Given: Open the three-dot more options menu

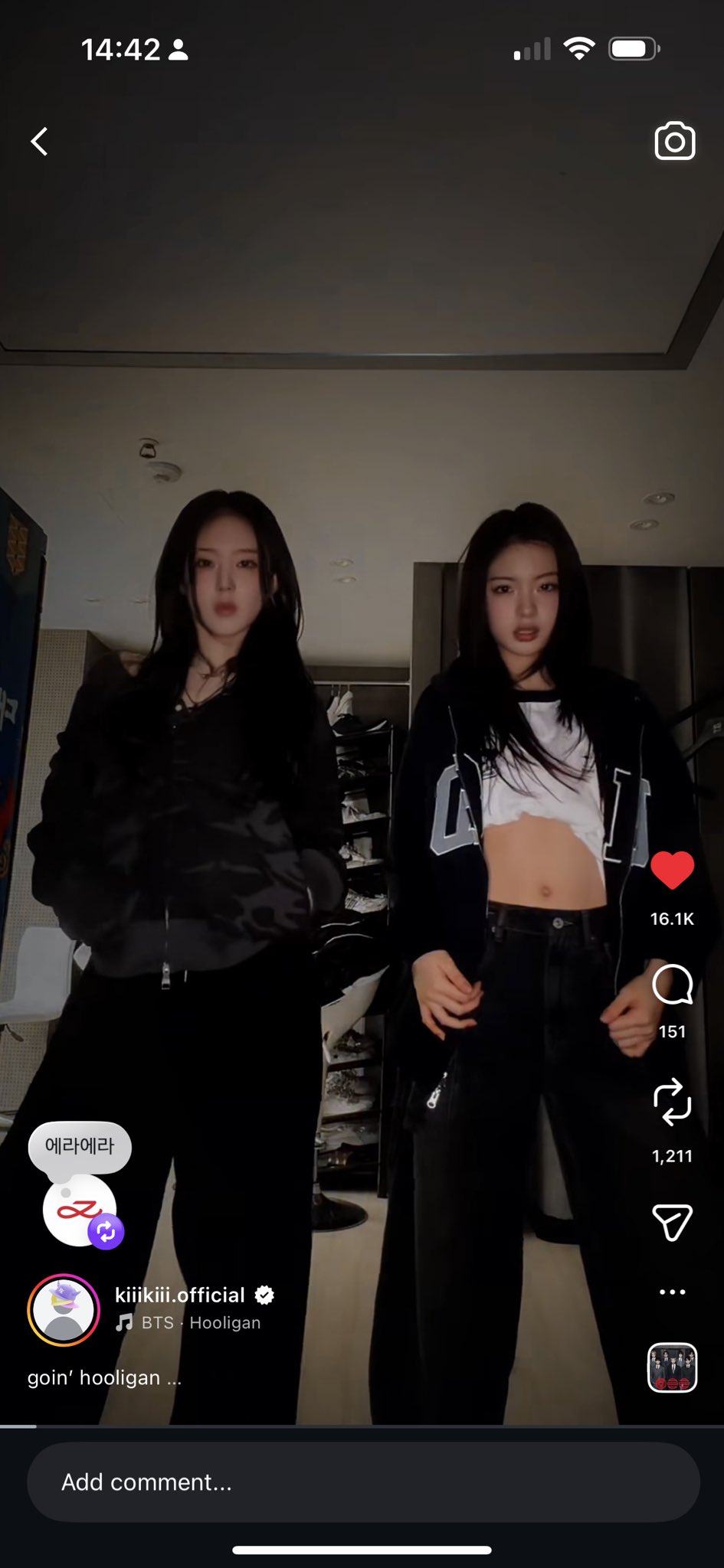Looking at the screenshot, I should pos(672,1292).
